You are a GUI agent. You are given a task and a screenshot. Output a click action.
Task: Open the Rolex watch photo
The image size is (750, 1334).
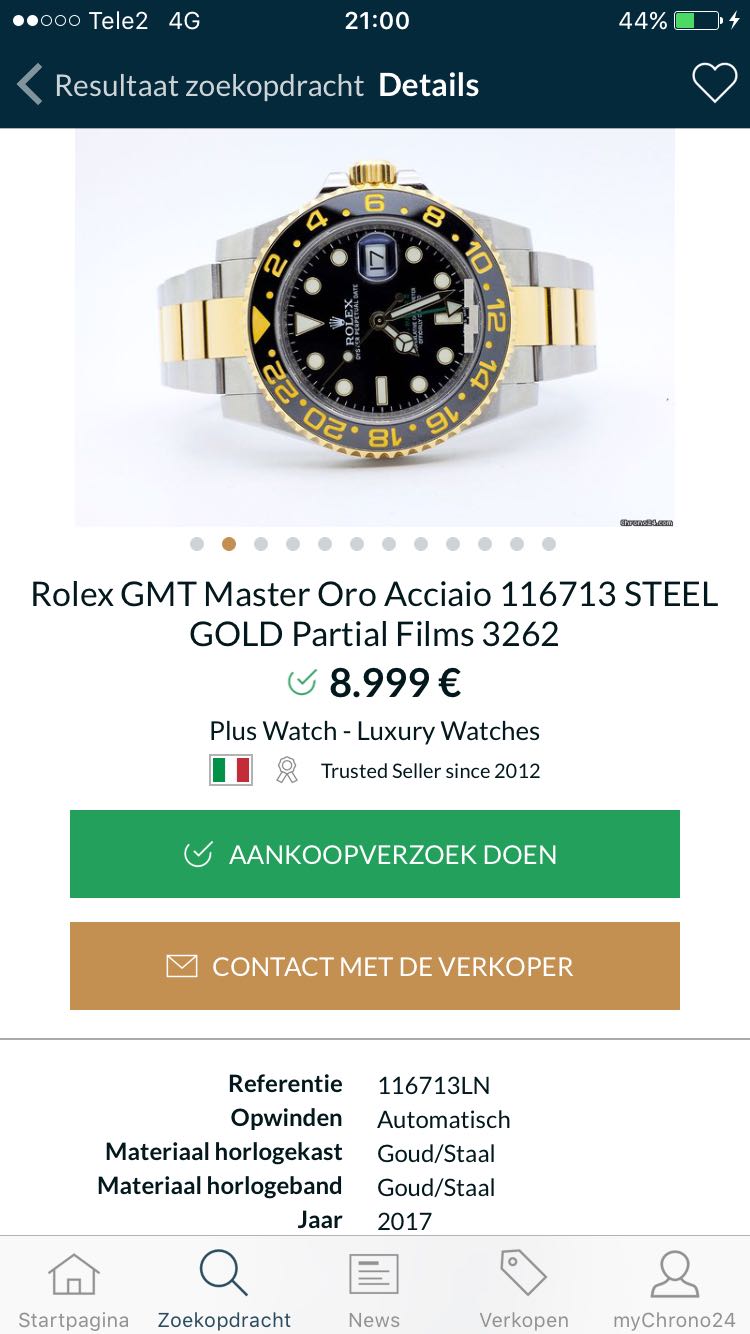[375, 327]
